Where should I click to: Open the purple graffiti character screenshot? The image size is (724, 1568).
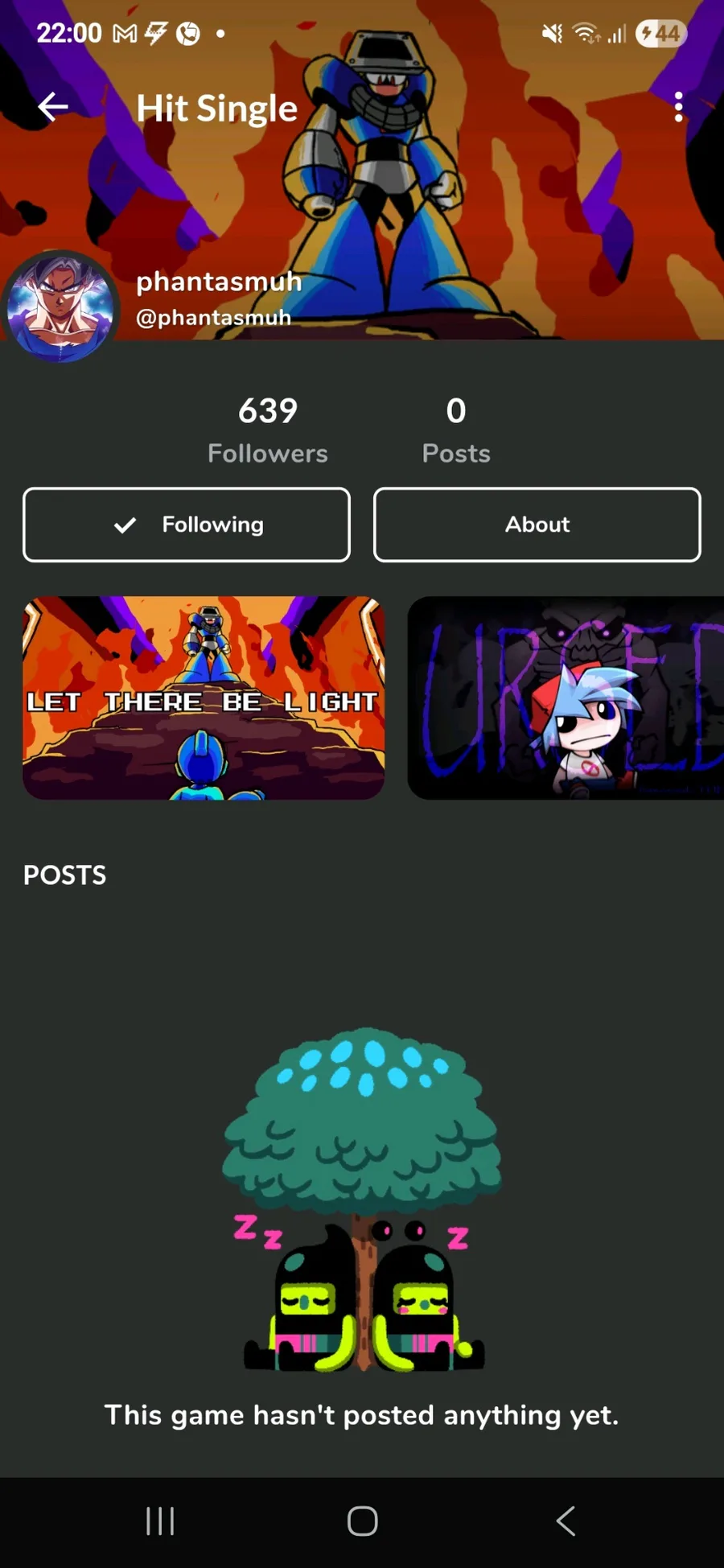(x=565, y=698)
